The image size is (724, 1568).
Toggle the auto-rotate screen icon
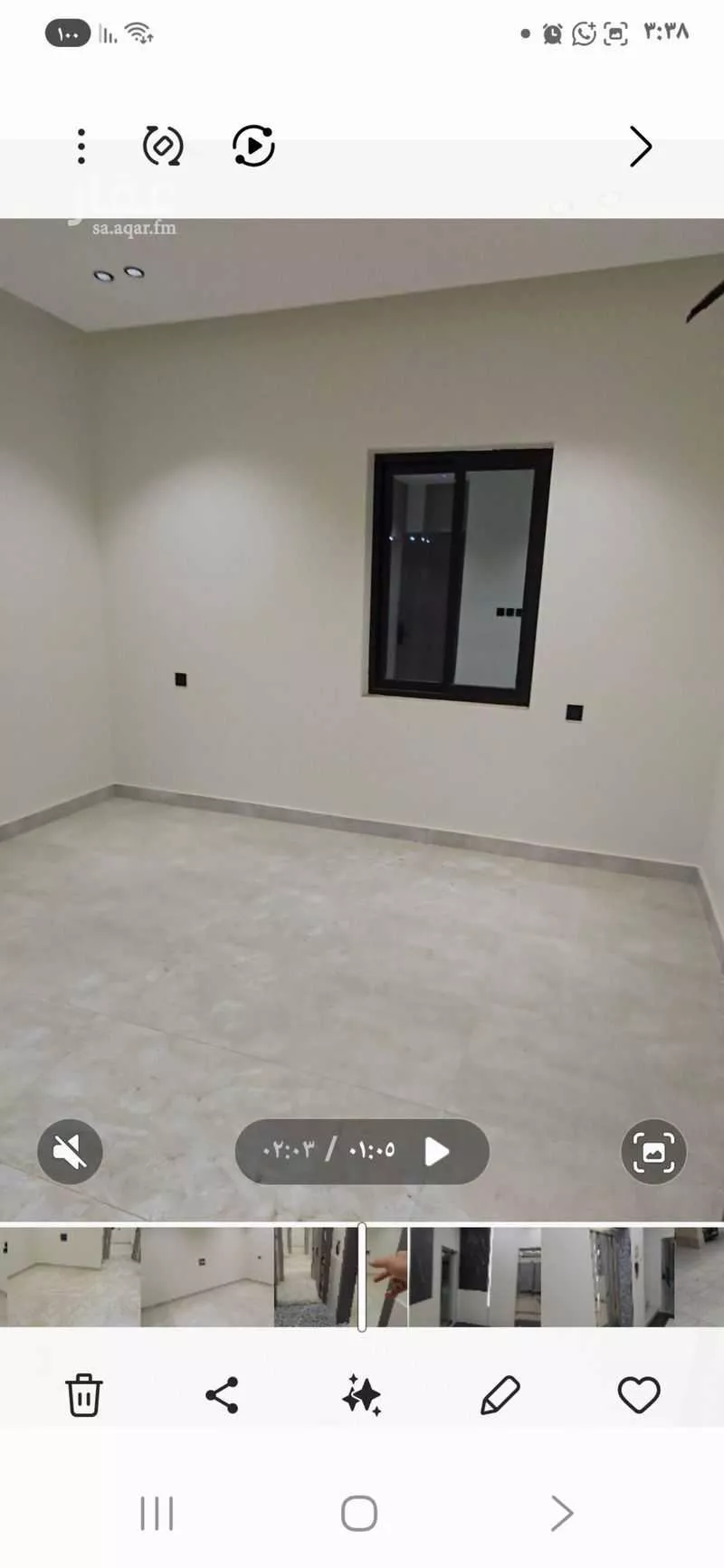point(163,146)
